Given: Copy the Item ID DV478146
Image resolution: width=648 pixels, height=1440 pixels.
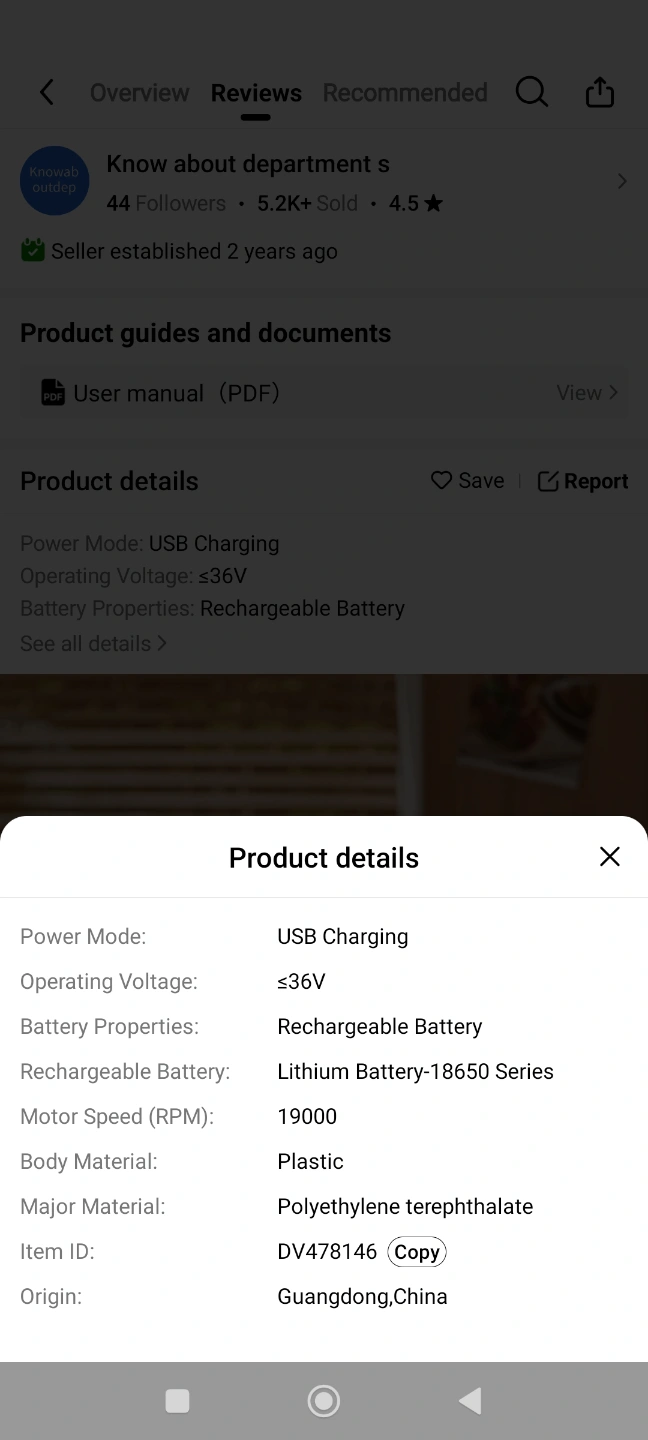Looking at the screenshot, I should click(416, 1251).
